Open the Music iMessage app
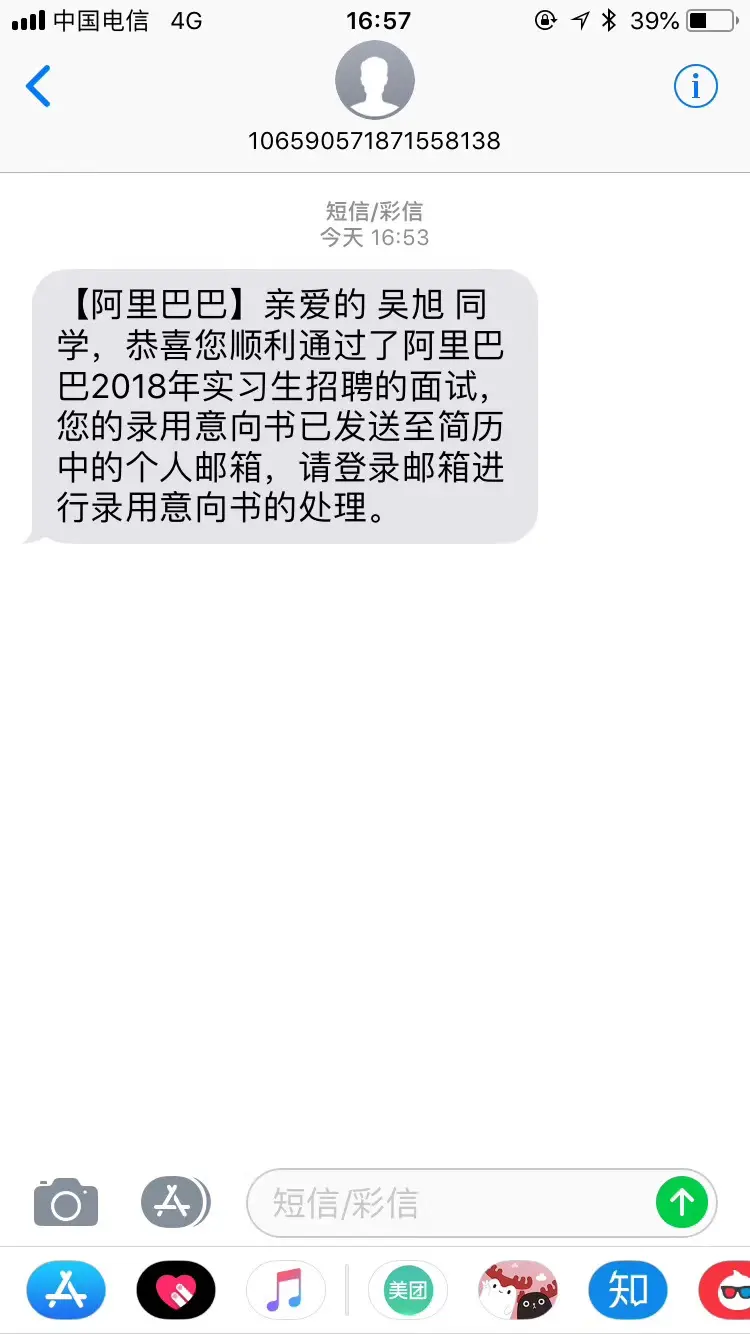 [286, 1290]
